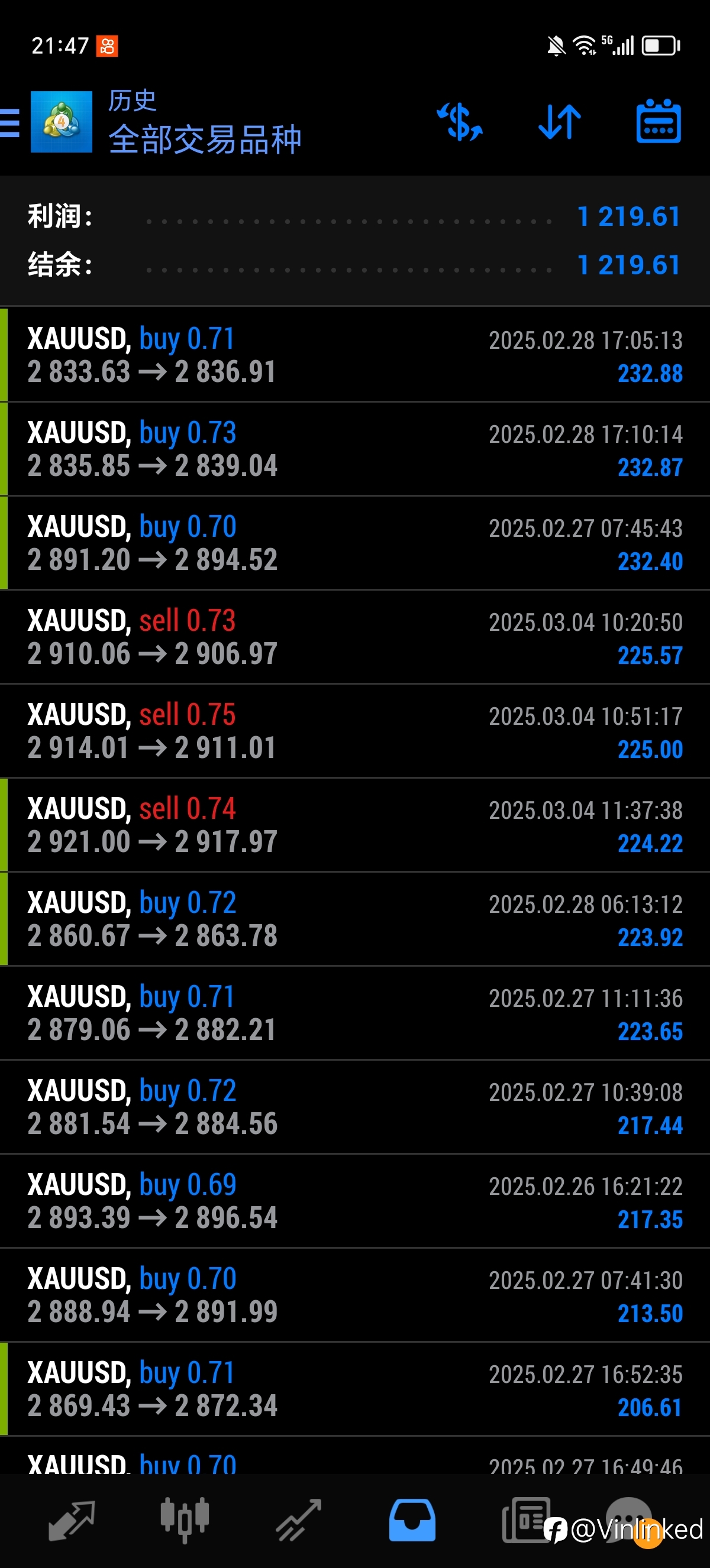
Task: Open the sort arrows option
Action: tap(560, 122)
